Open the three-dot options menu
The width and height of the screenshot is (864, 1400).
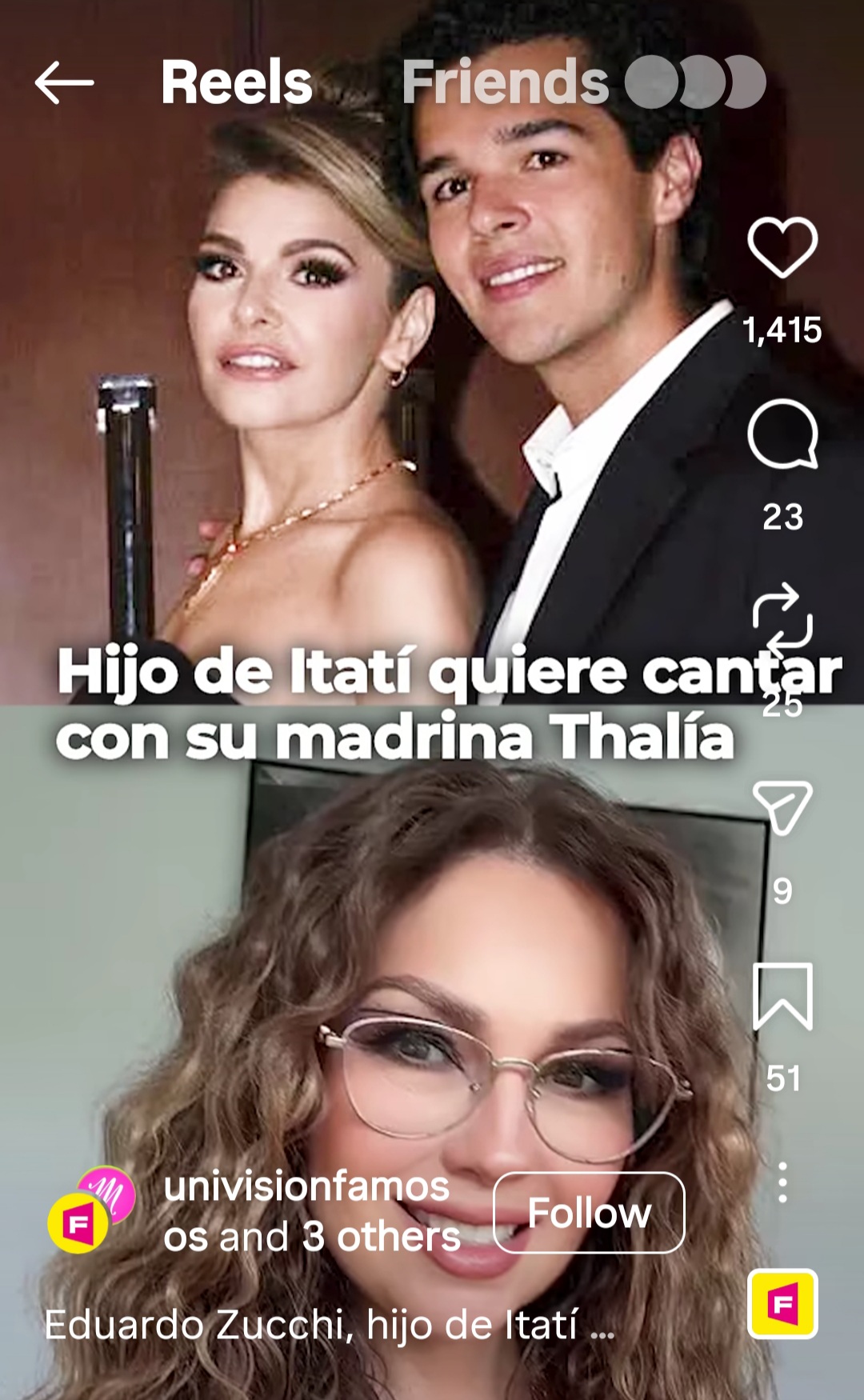pos(782,1182)
